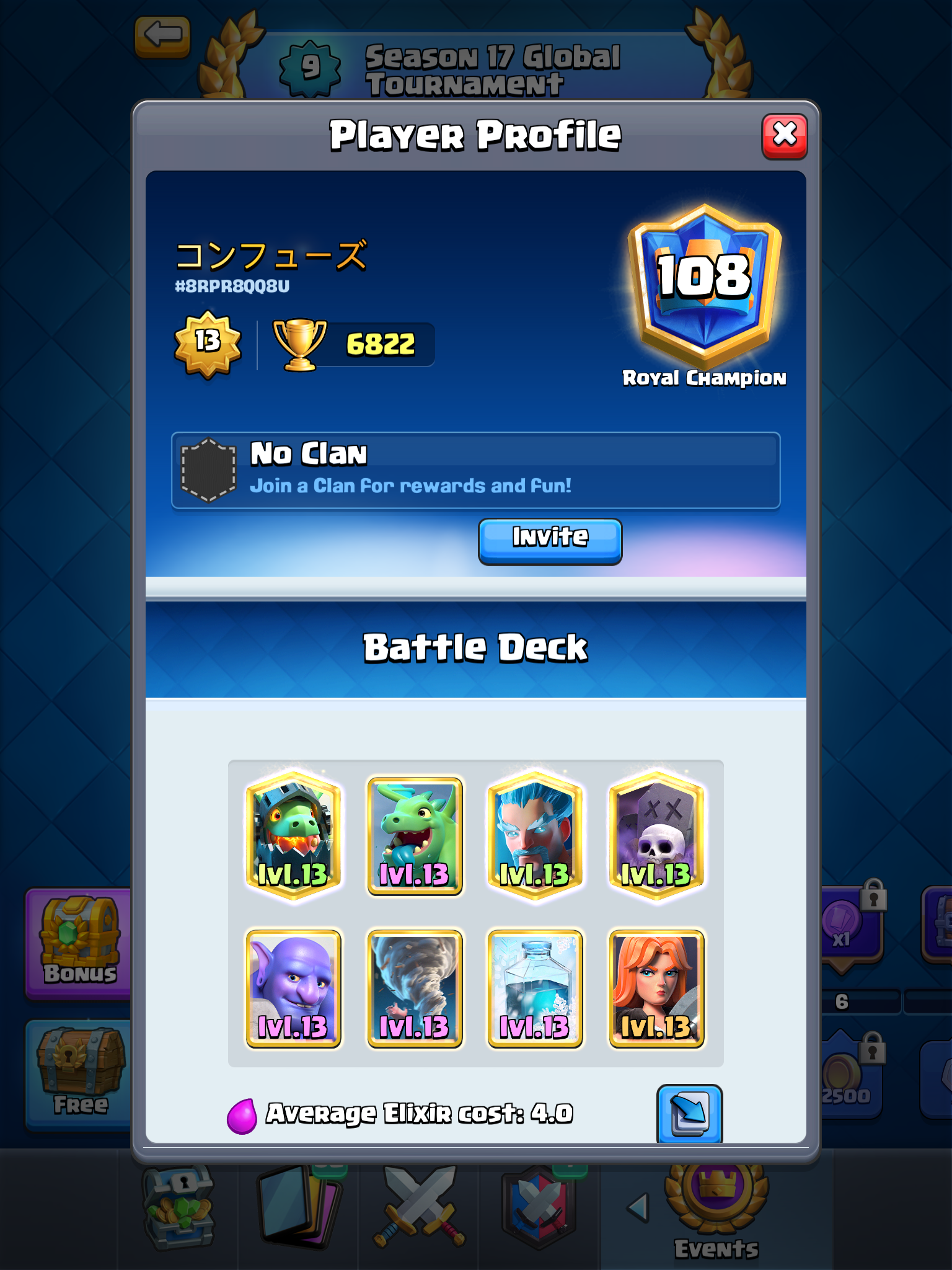
Task: Invite this player to a clan
Action: click(x=550, y=541)
